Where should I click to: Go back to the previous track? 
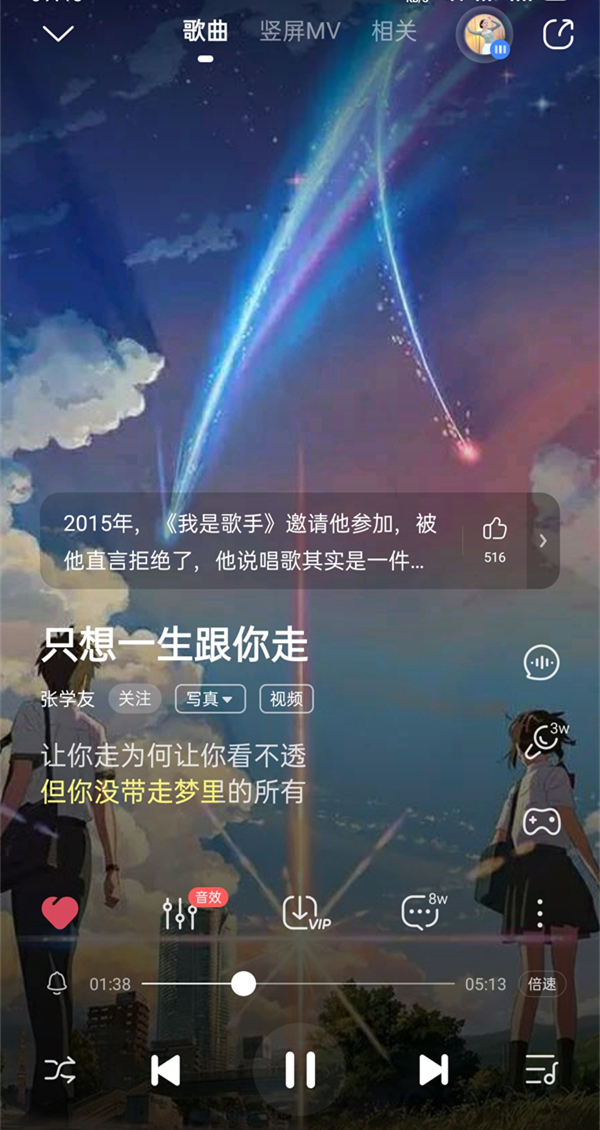tap(165, 1070)
